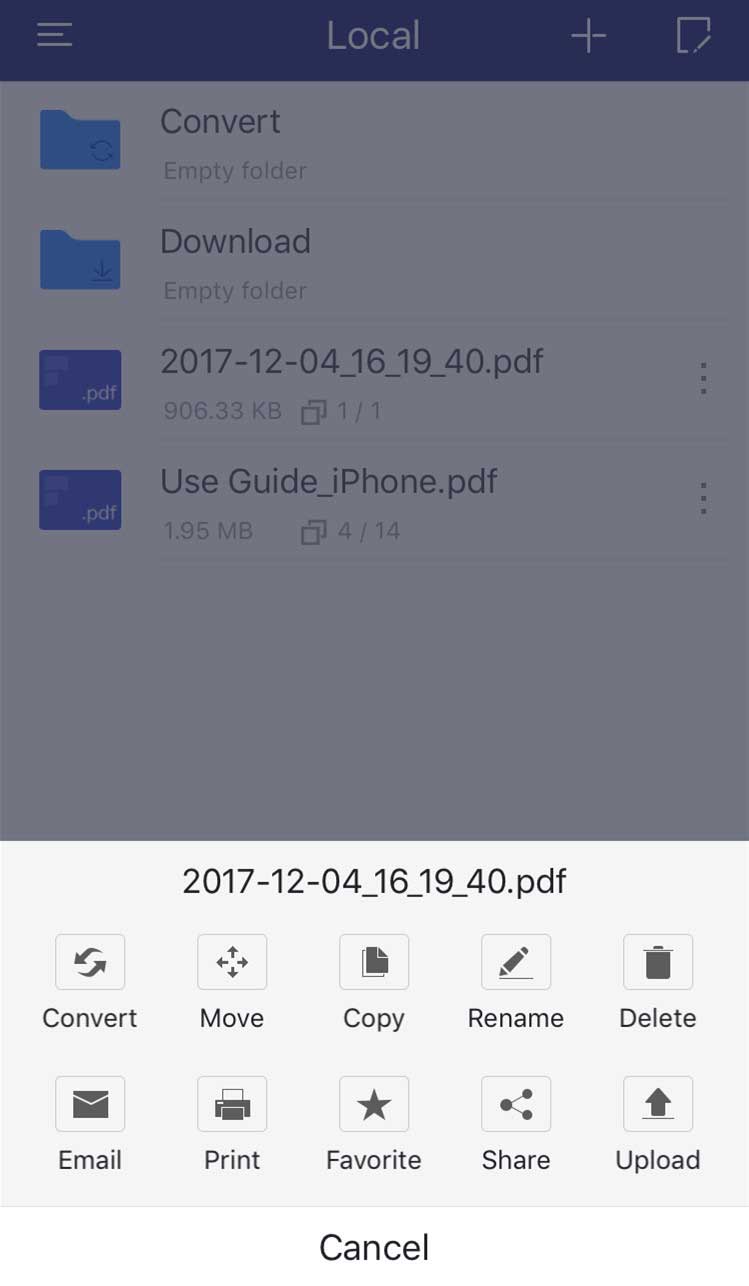Image resolution: width=749 pixels, height=1286 pixels.
Task: Open the hamburger navigation menu
Action: [x=53, y=35]
